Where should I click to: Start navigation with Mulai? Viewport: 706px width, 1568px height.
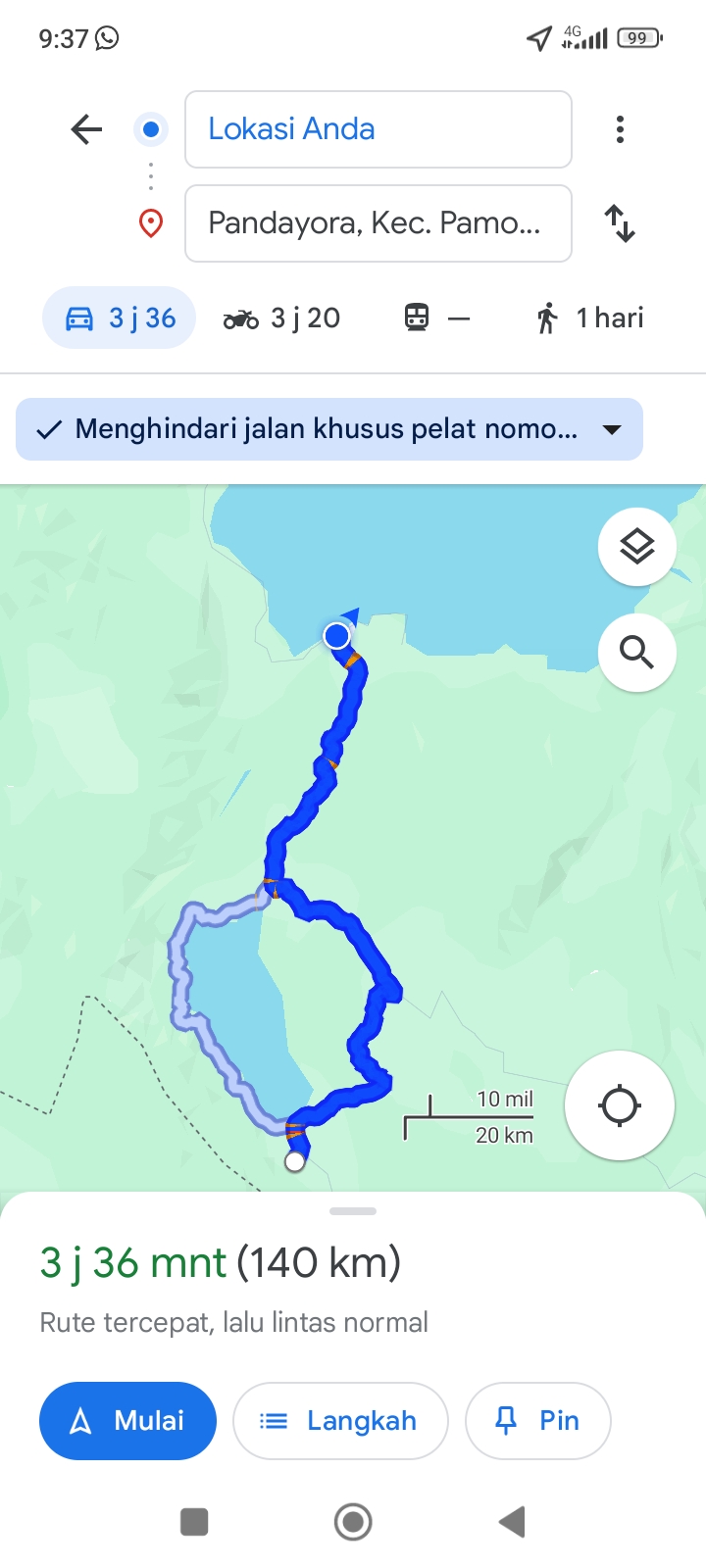(127, 1421)
